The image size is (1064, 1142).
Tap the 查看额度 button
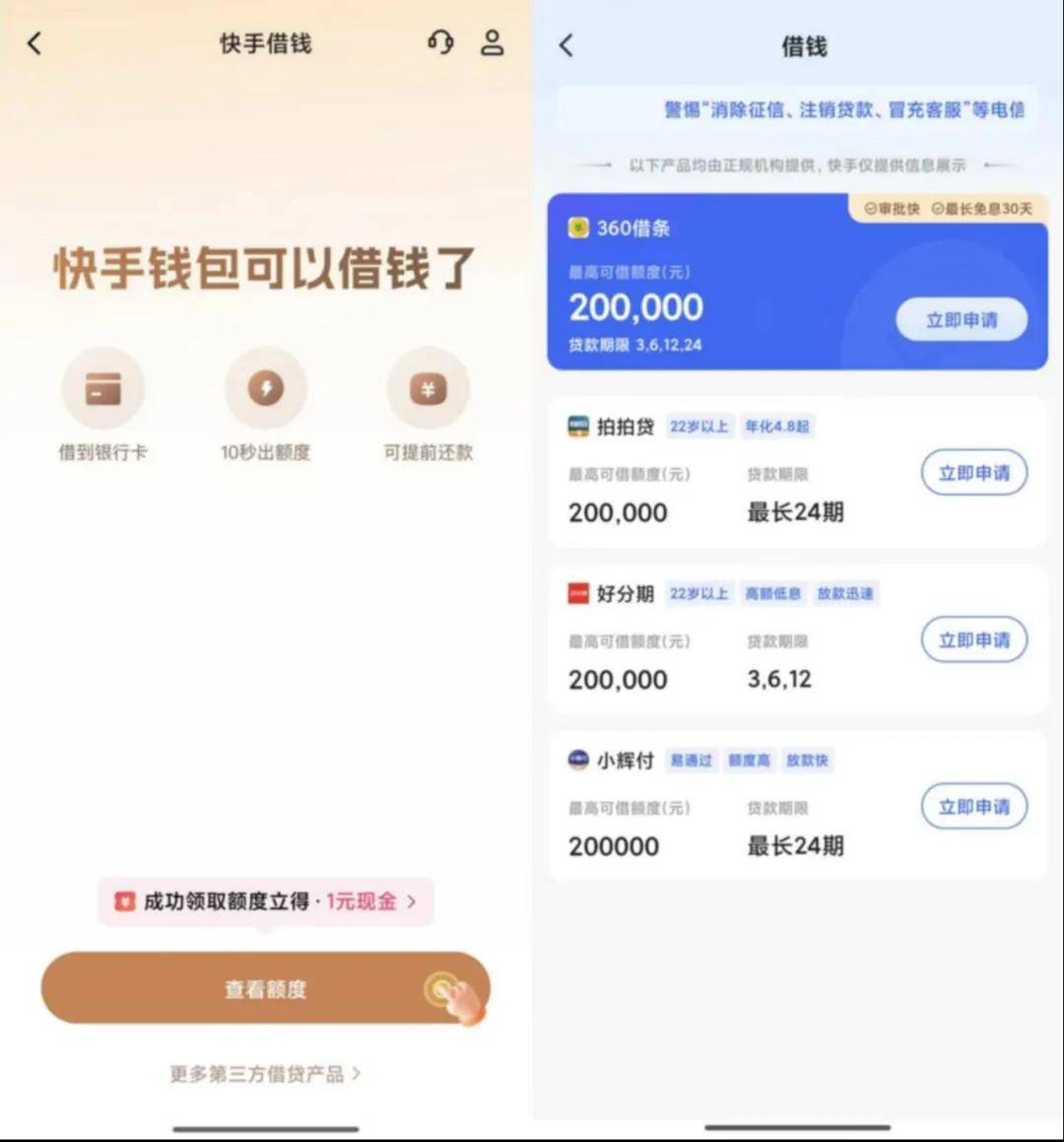point(265,988)
